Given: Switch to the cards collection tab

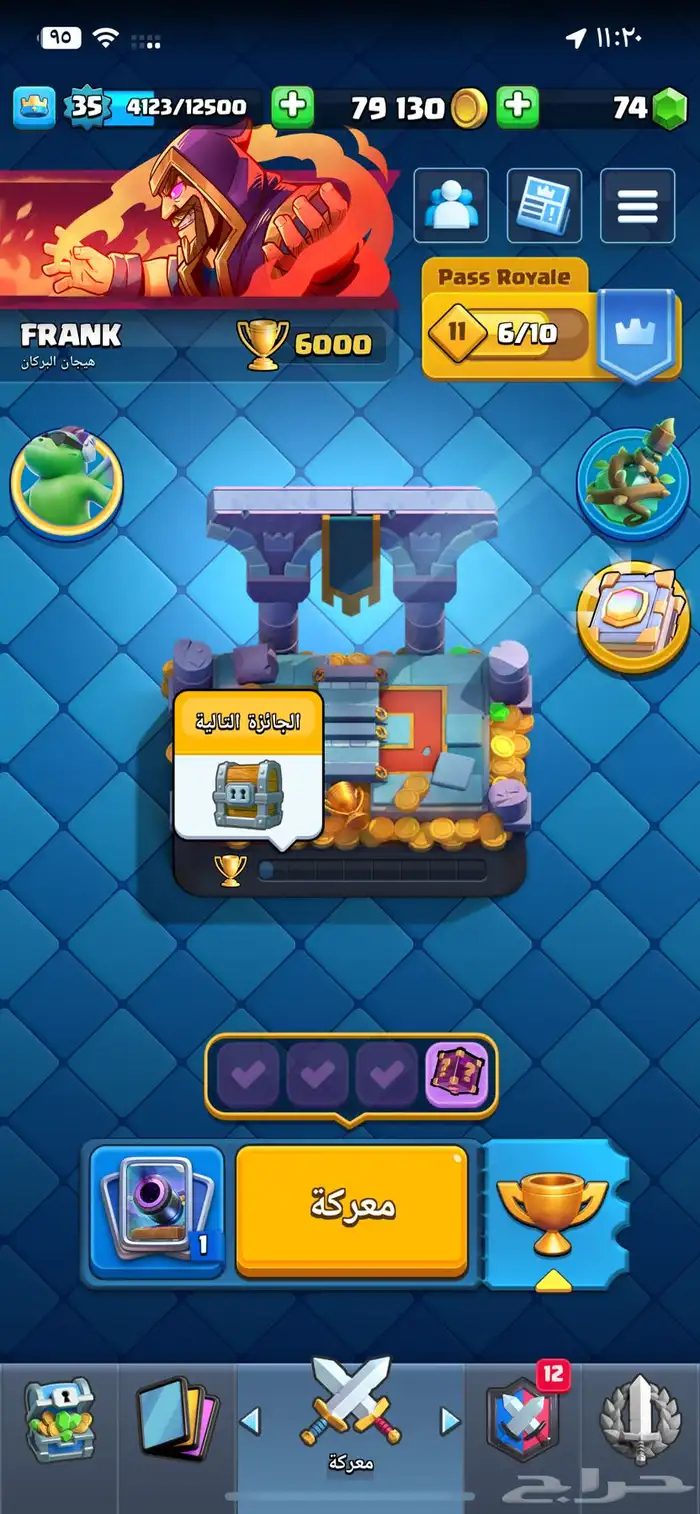Looking at the screenshot, I should [177, 1422].
